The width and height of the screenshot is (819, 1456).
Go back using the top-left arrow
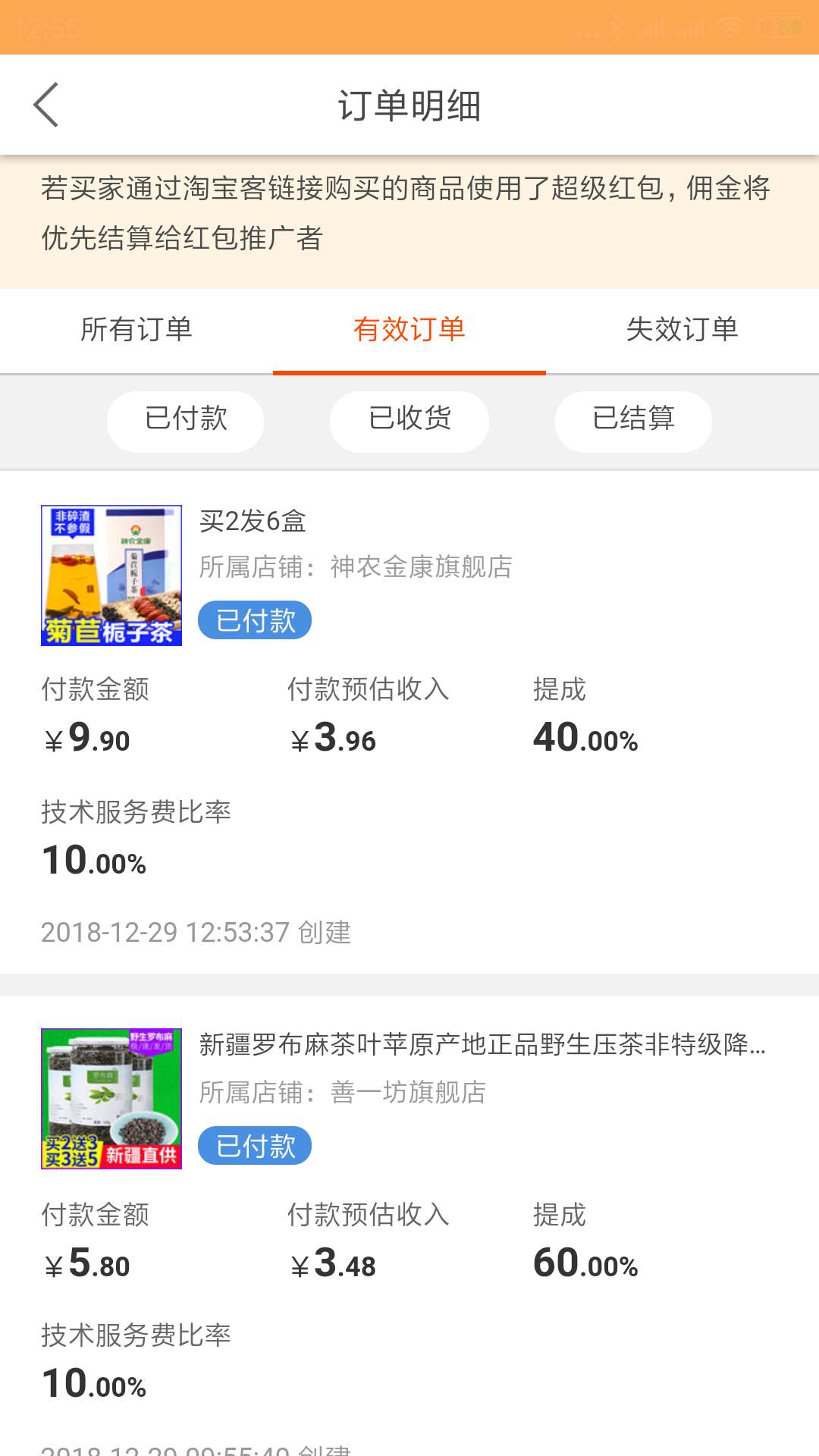click(46, 105)
